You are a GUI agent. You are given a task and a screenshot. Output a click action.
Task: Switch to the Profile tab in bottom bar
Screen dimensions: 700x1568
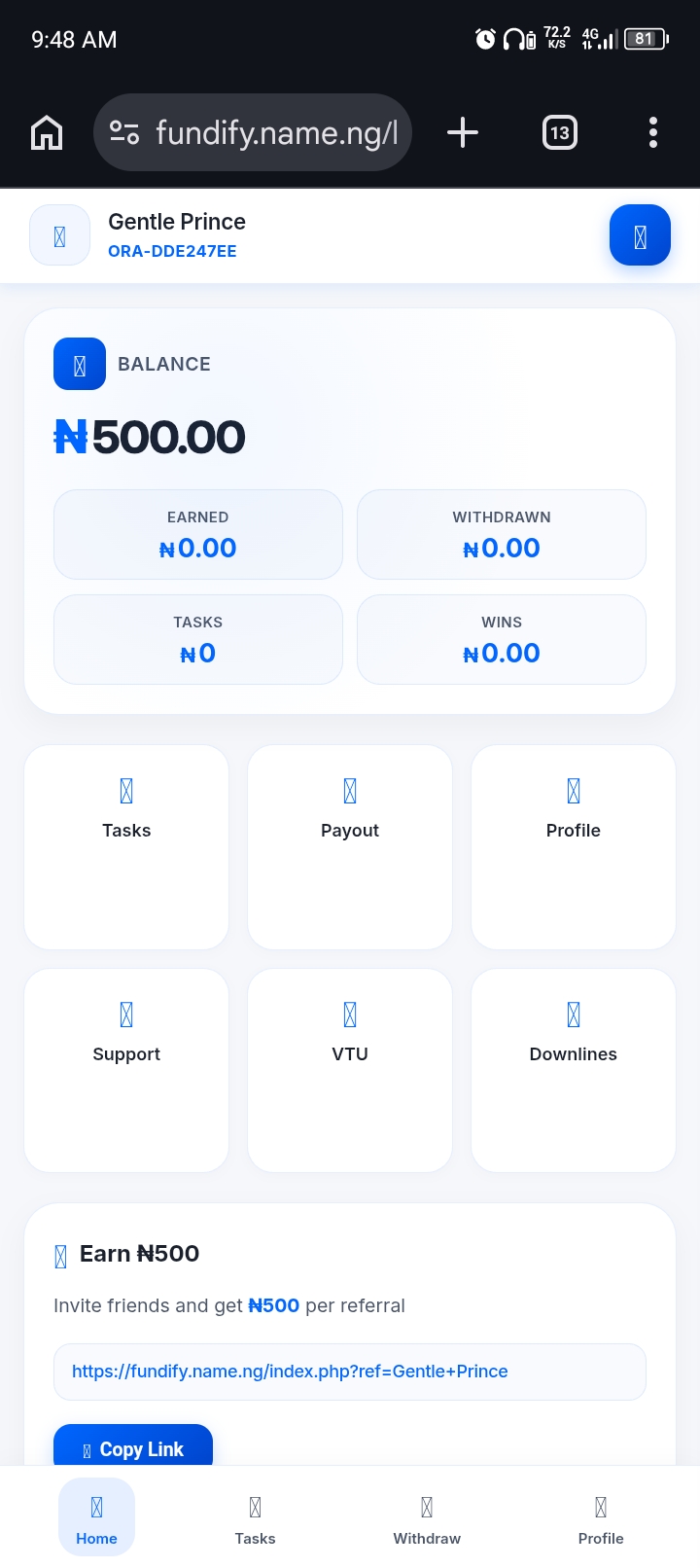point(601,1517)
